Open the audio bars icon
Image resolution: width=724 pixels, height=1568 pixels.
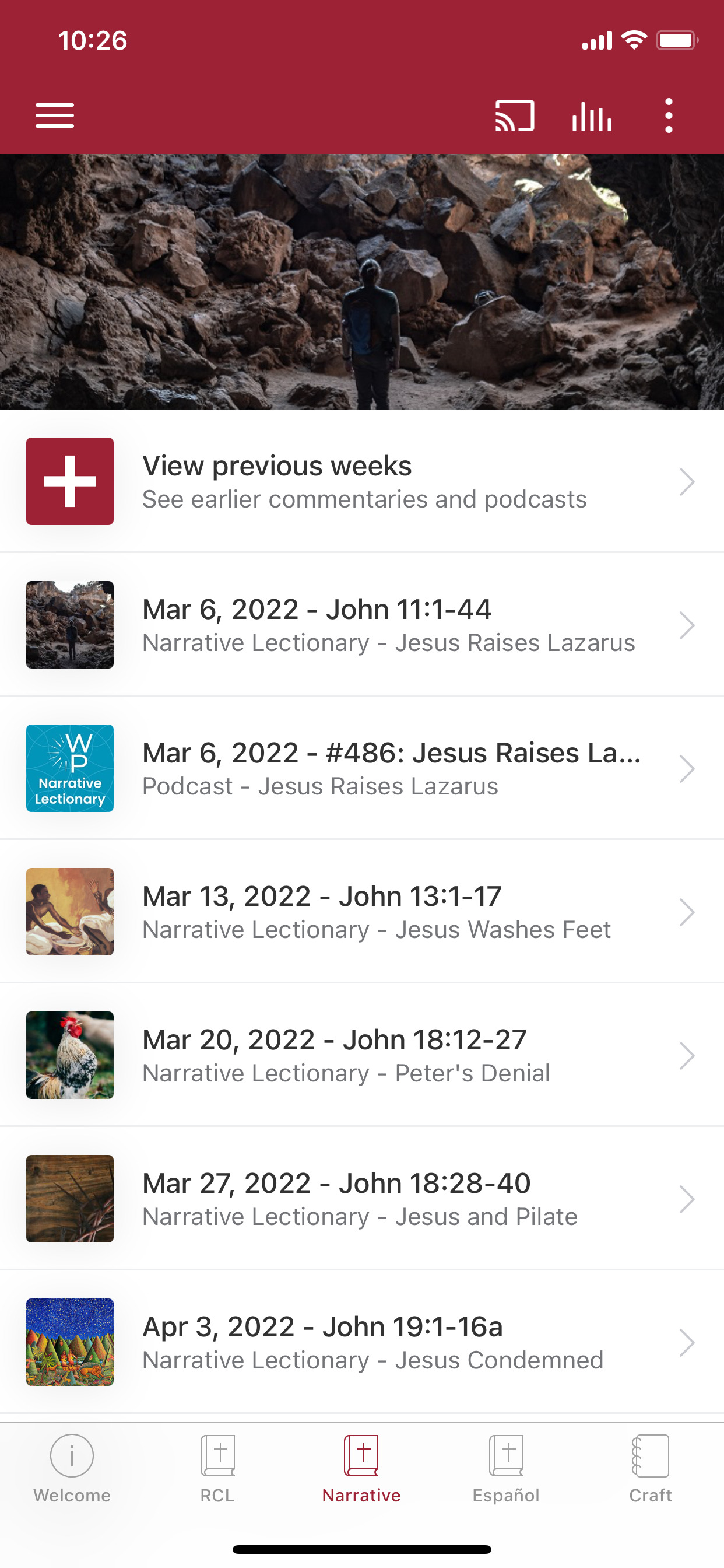point(591,116)
